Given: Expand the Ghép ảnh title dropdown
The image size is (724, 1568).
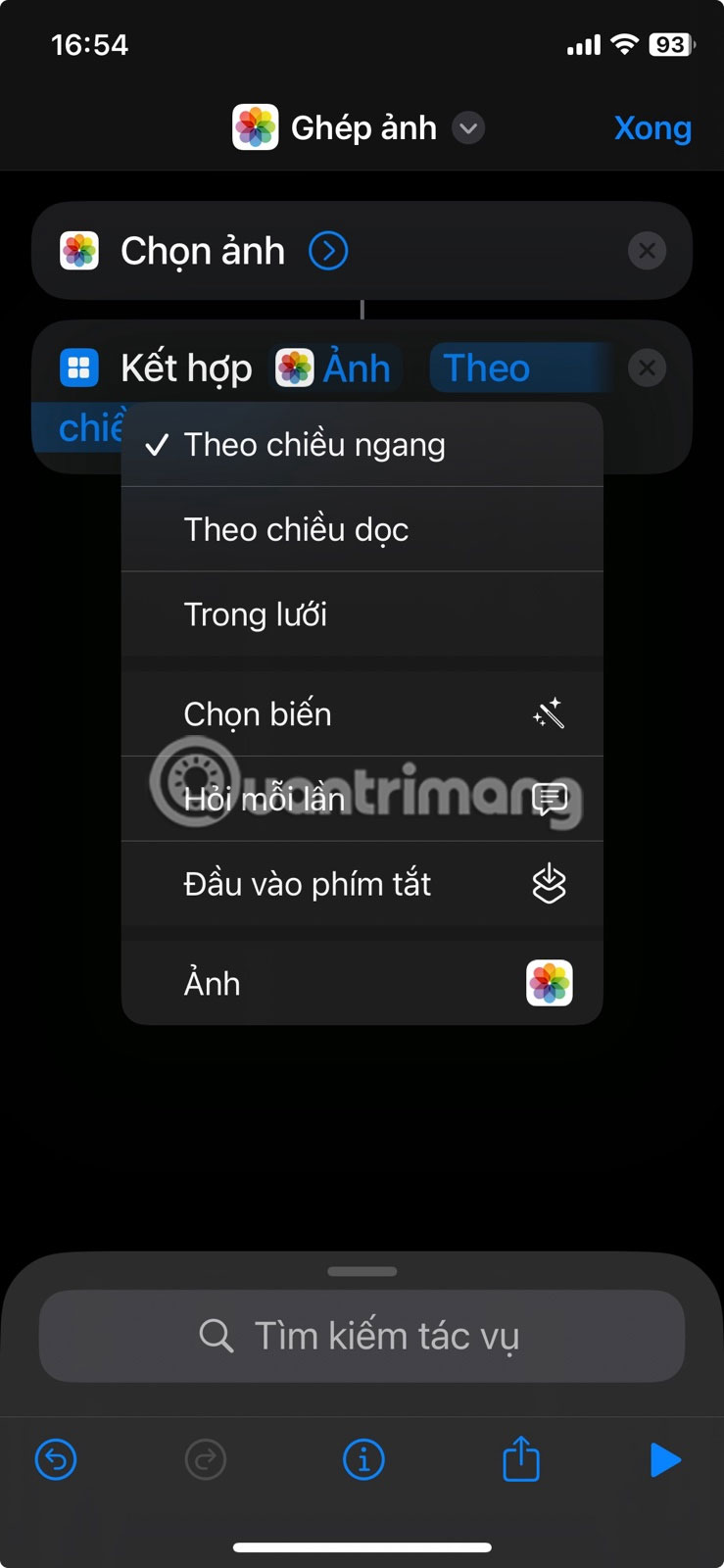Looking at the screenshot, I should pos(468,128).
